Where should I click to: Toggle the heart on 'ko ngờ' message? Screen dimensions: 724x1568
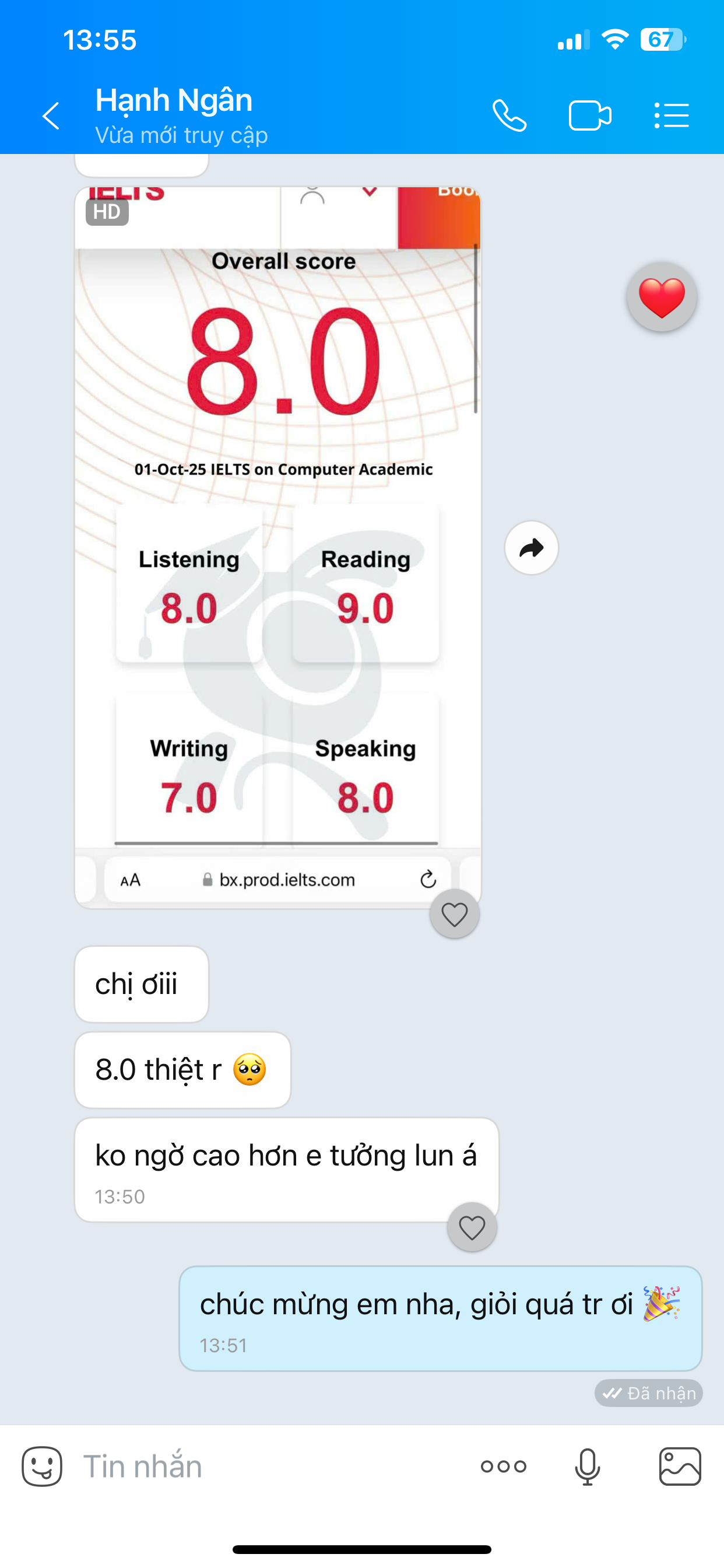click(x=472, y=1226)
